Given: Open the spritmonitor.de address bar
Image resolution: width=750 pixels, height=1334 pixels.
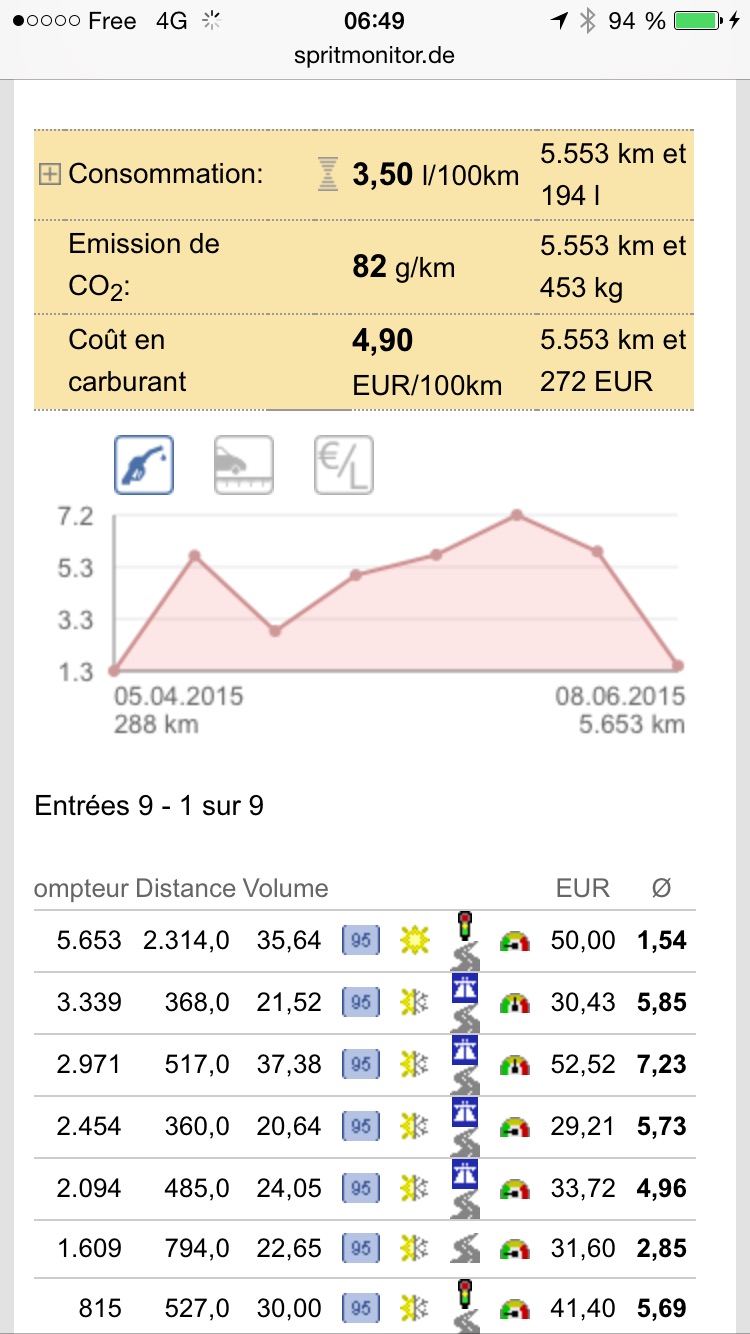Looking at the screenshot, I should (x=374, y=56).
